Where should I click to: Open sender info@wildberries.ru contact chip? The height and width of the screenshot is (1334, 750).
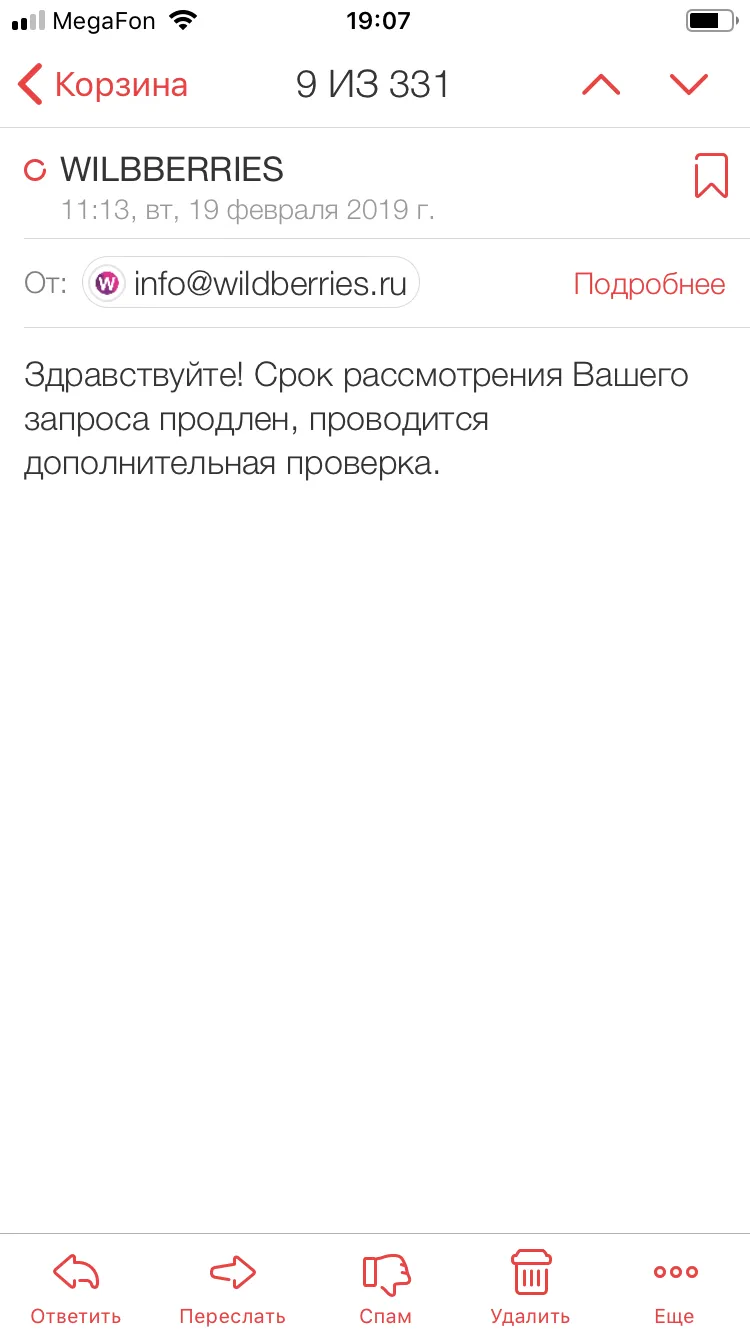[x=251, y=284]
